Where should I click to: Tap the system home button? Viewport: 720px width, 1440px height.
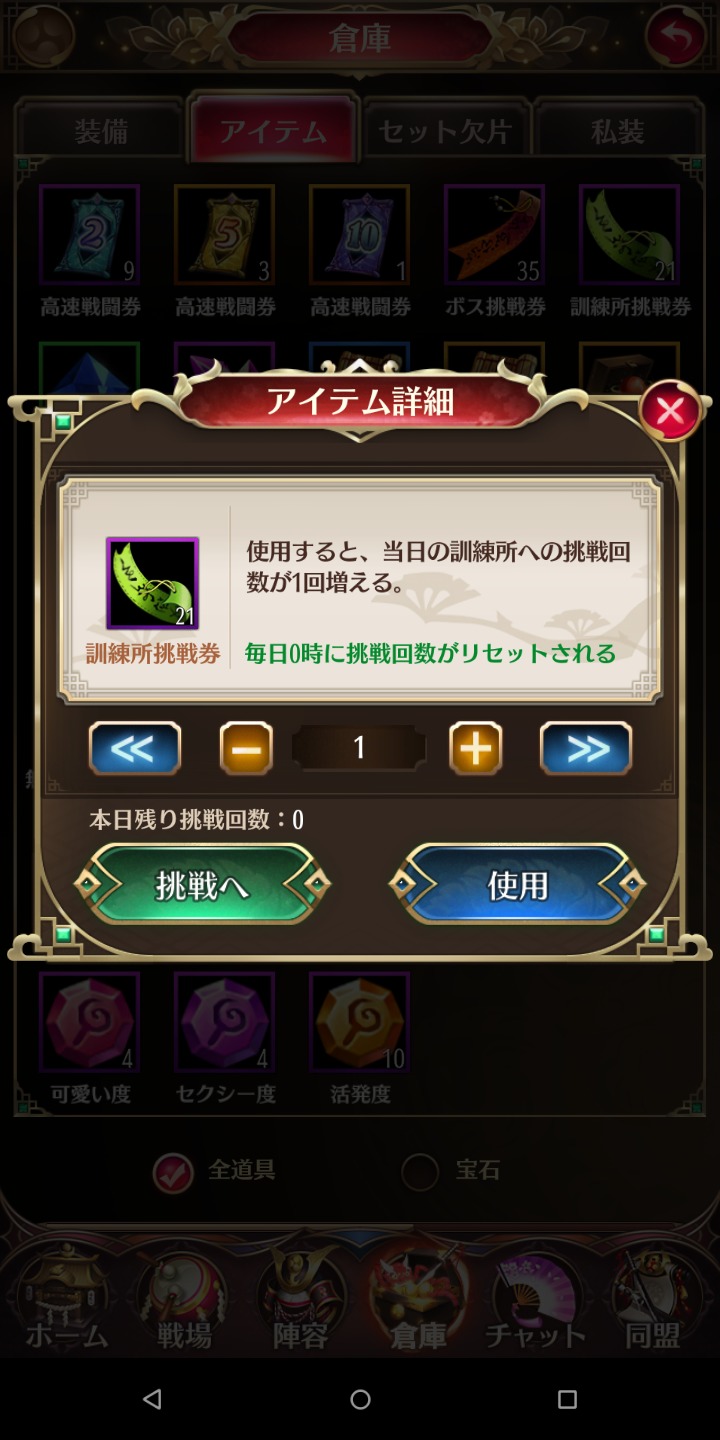(x=360, y=1399)
